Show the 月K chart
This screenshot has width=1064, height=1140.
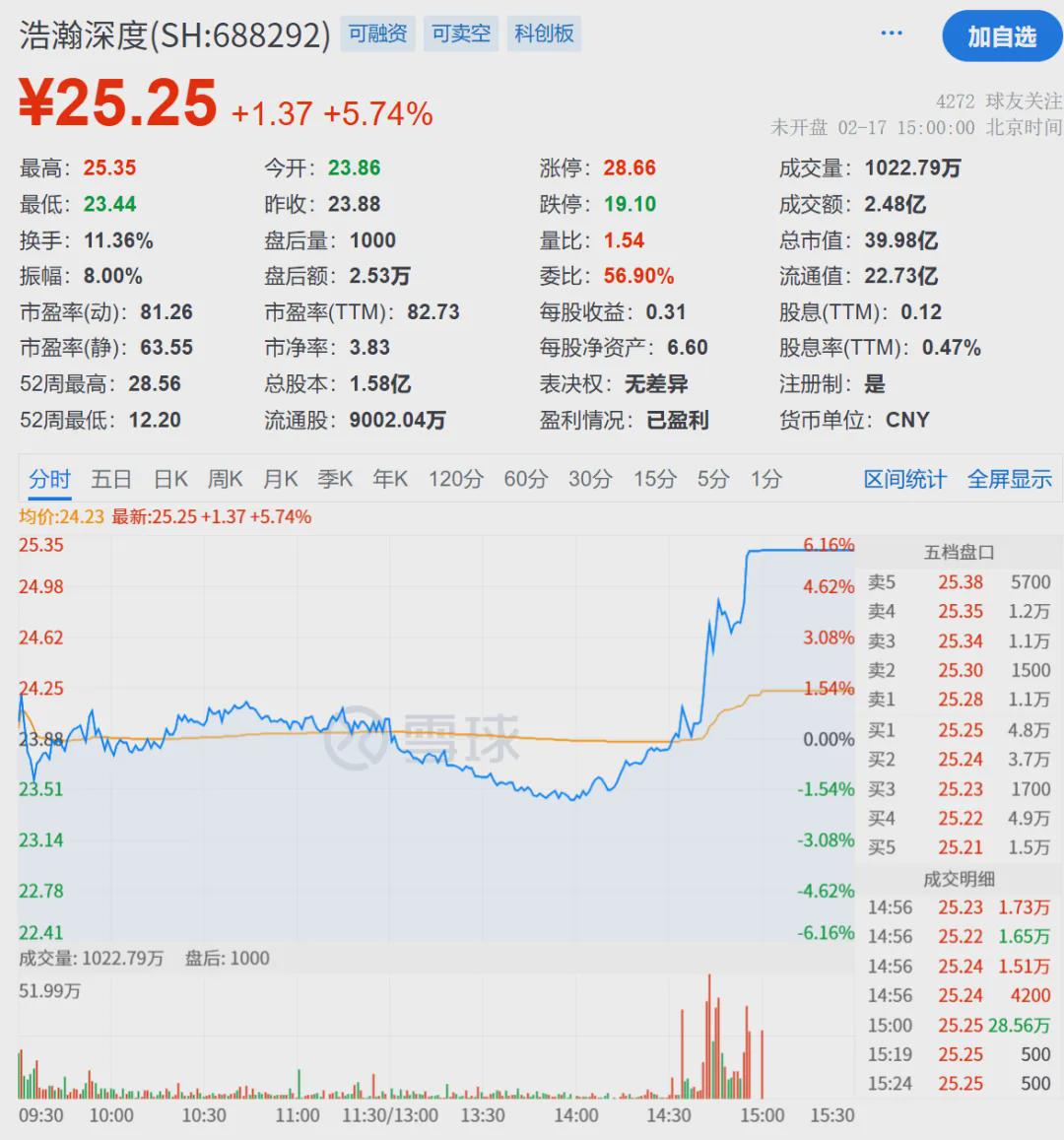[281, 479]
